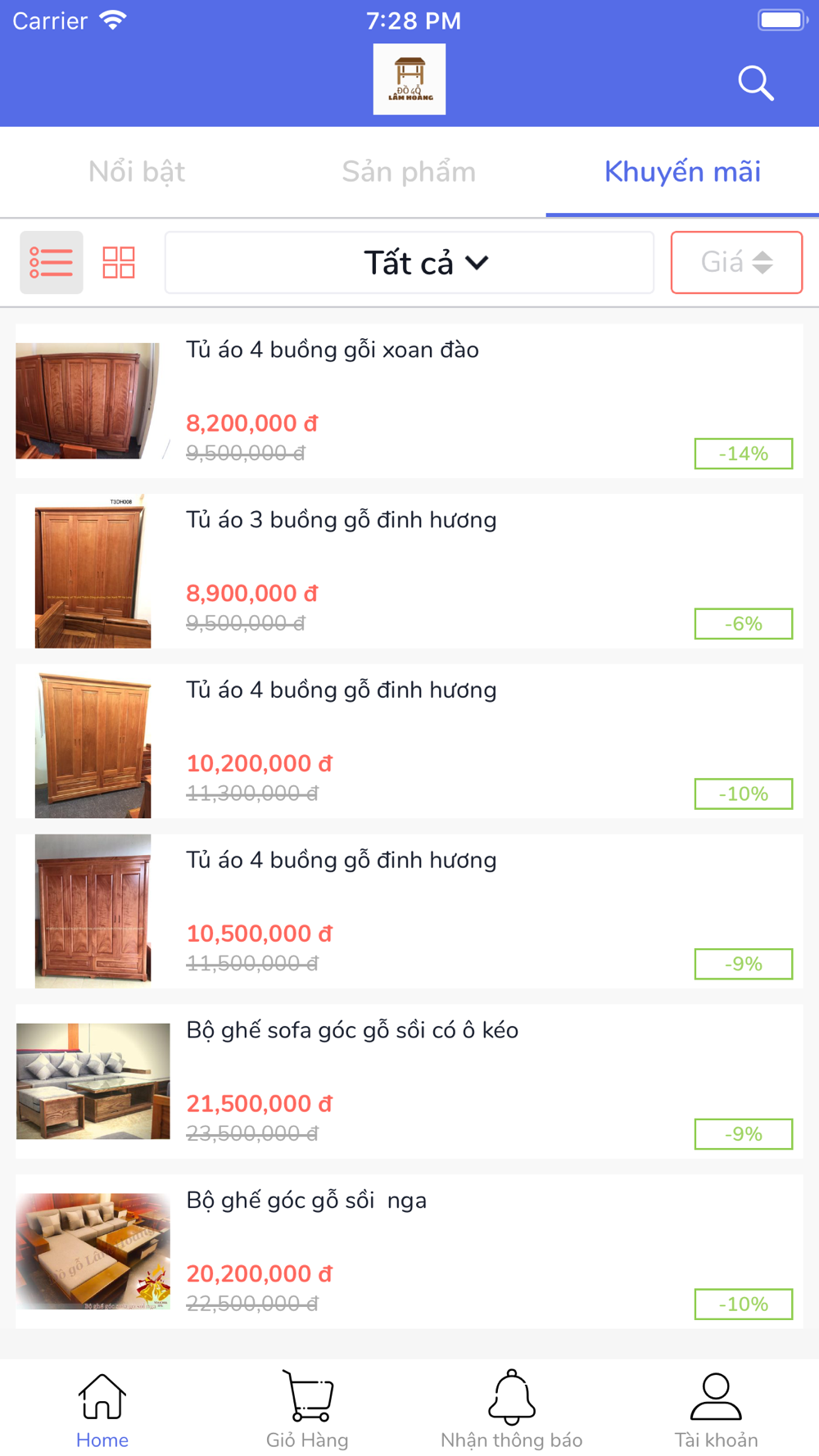The height and width of the screenshot is (1456, 819).
Task: Switch to the Nổi bật tab
Action: (137, 172)
